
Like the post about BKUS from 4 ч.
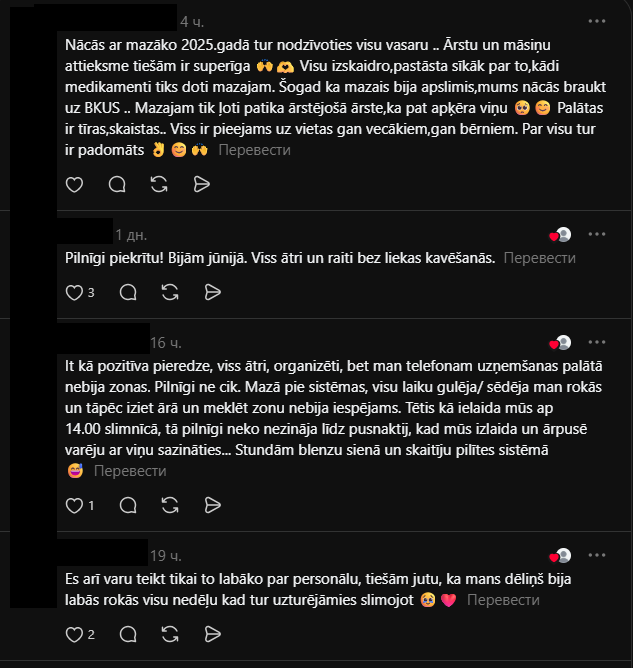pos(74,184)
